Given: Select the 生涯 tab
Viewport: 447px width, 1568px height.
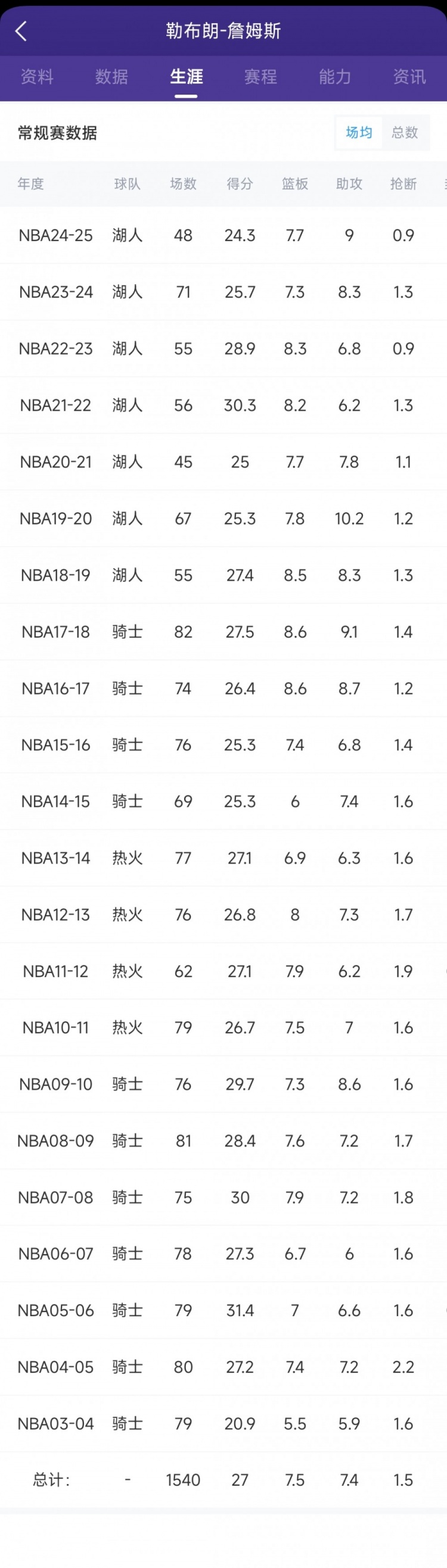Looking at the screenshot, I should tap(187, 77).
